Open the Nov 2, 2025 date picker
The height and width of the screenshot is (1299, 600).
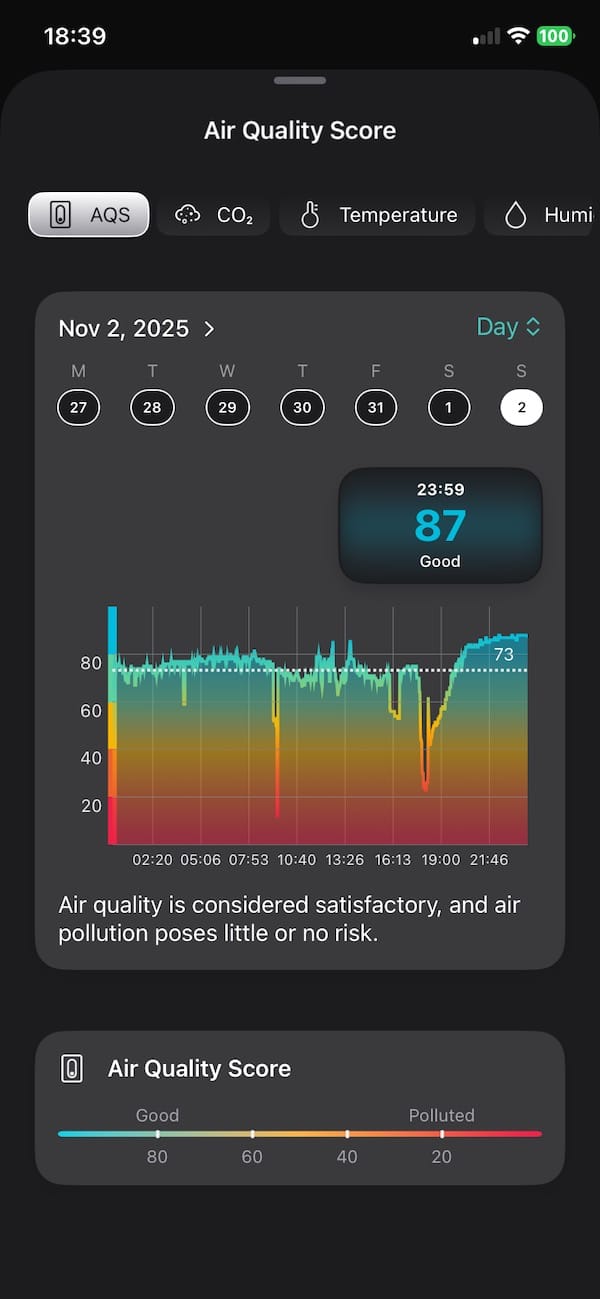136,328
